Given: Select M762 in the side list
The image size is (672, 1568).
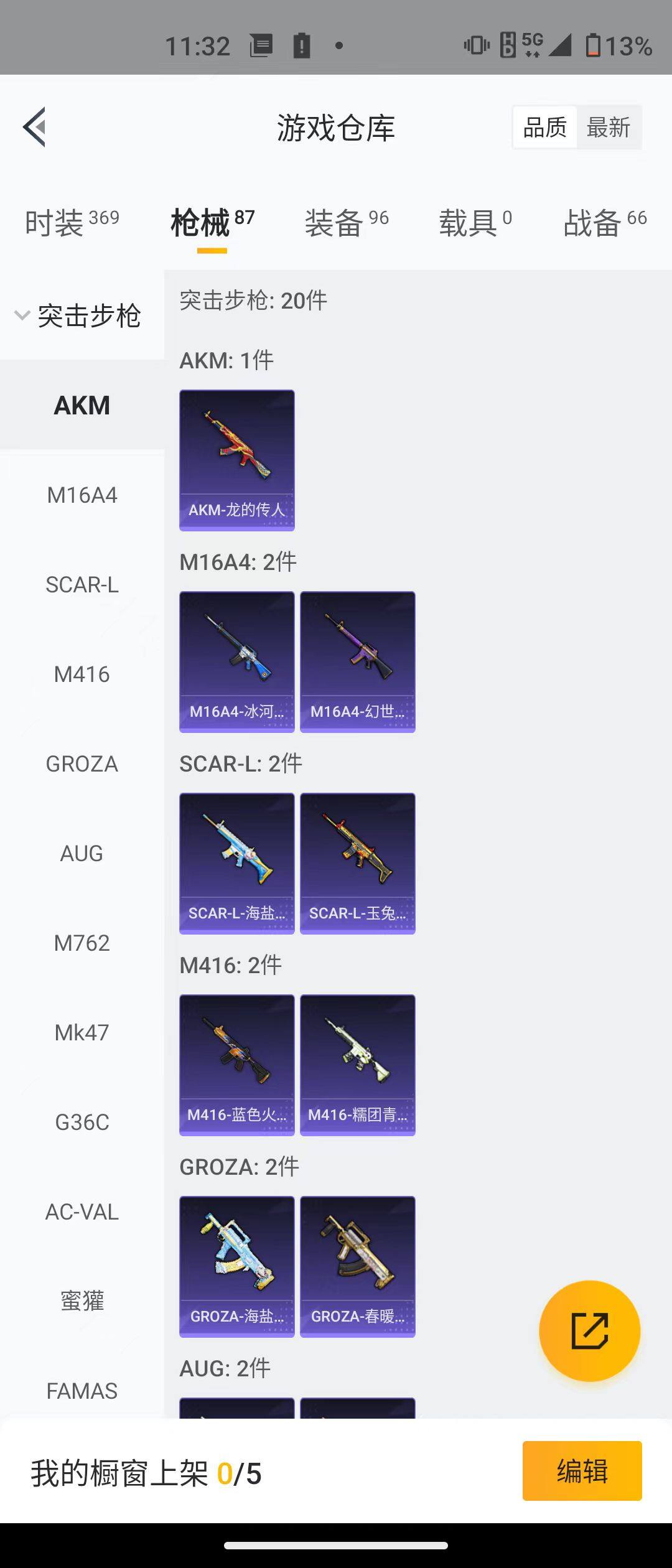Looking at the screenshot, I should (82, 943).
